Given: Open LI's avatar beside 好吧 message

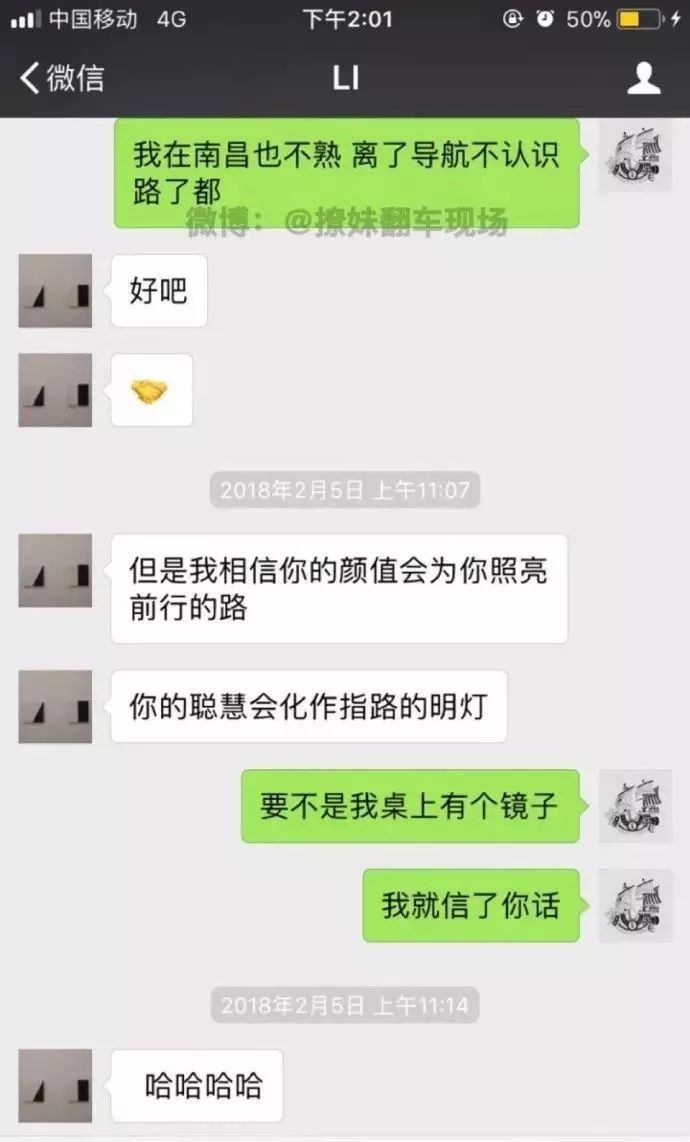Looking at the screenshot, I should [x=55, y=291].
